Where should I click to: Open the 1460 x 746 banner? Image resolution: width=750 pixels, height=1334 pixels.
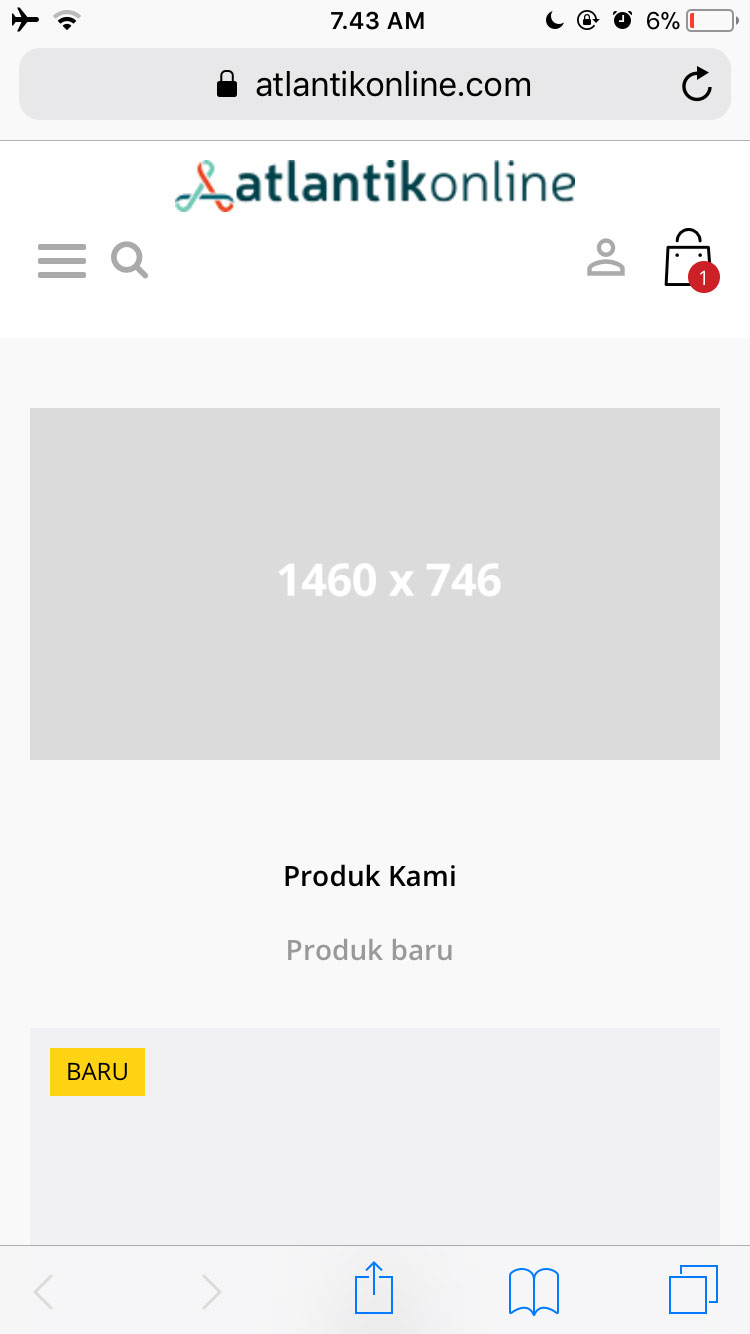(x=375, y=583)
